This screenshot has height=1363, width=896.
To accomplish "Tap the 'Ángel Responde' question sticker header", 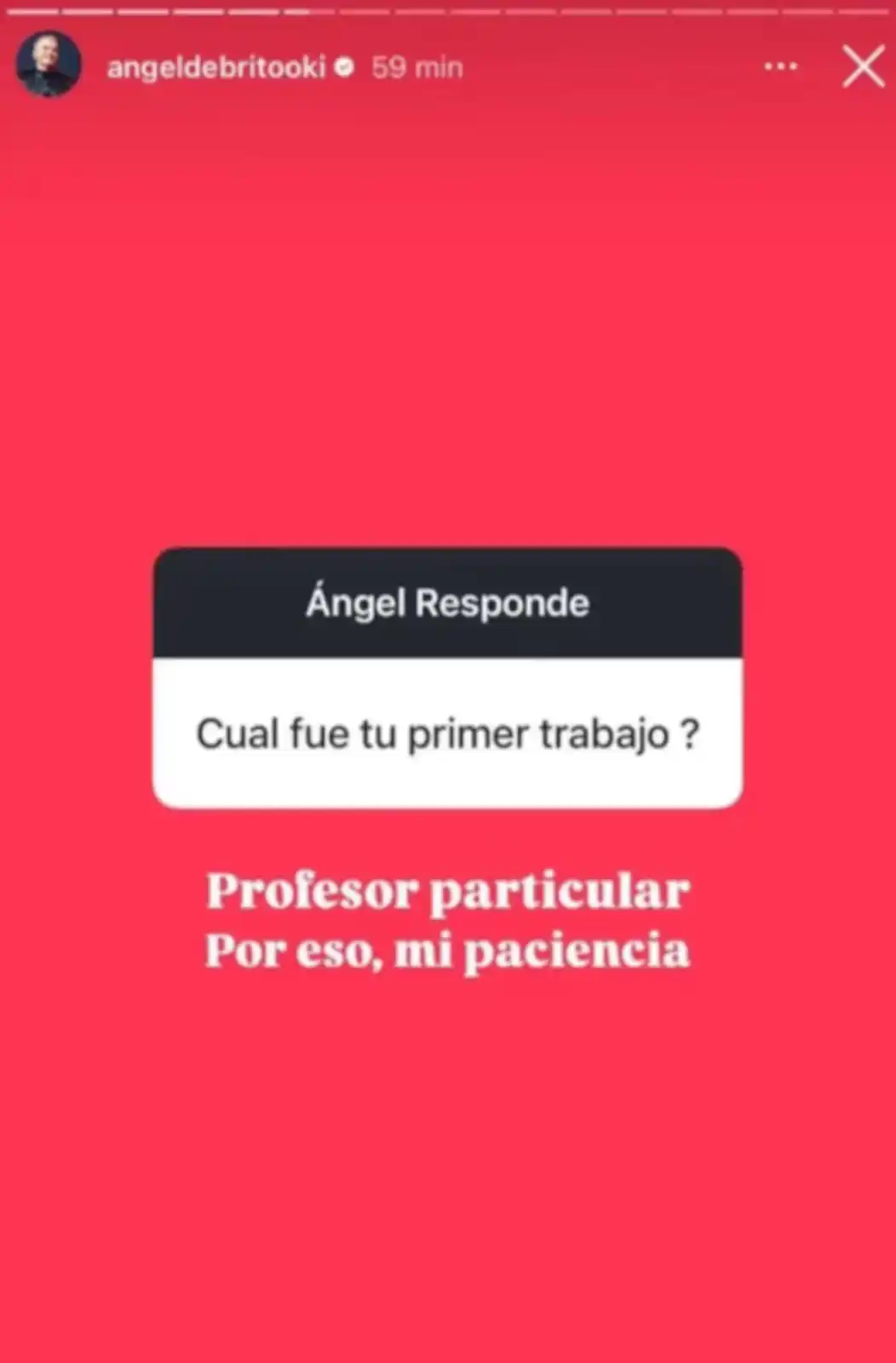I will 447,601.
